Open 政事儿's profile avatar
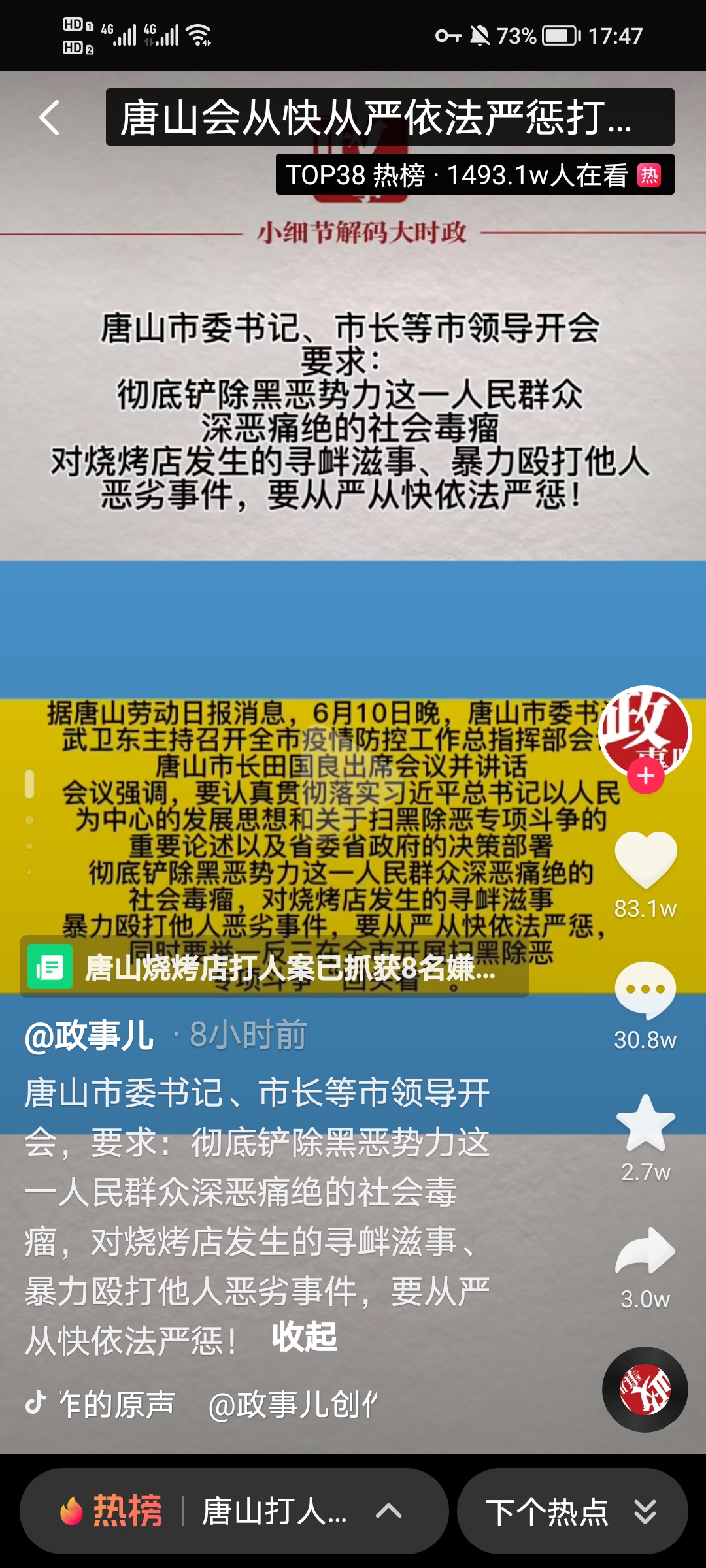The image size is (706, 1568). click(x=645, y=729)
